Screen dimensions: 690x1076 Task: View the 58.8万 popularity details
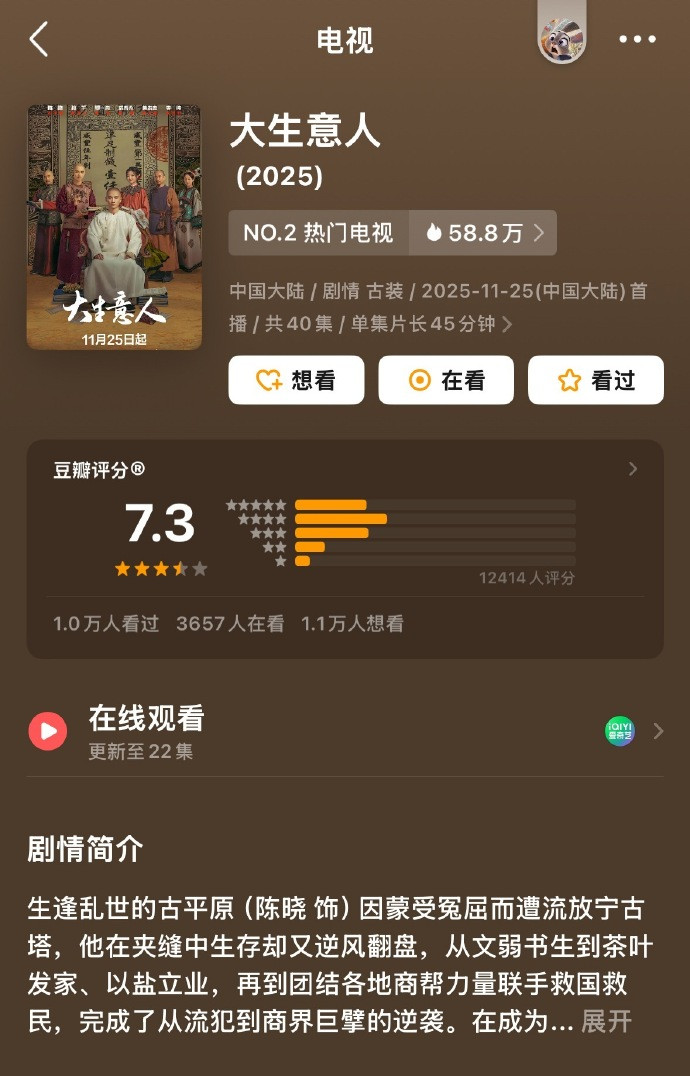click(x=483, y=233)
